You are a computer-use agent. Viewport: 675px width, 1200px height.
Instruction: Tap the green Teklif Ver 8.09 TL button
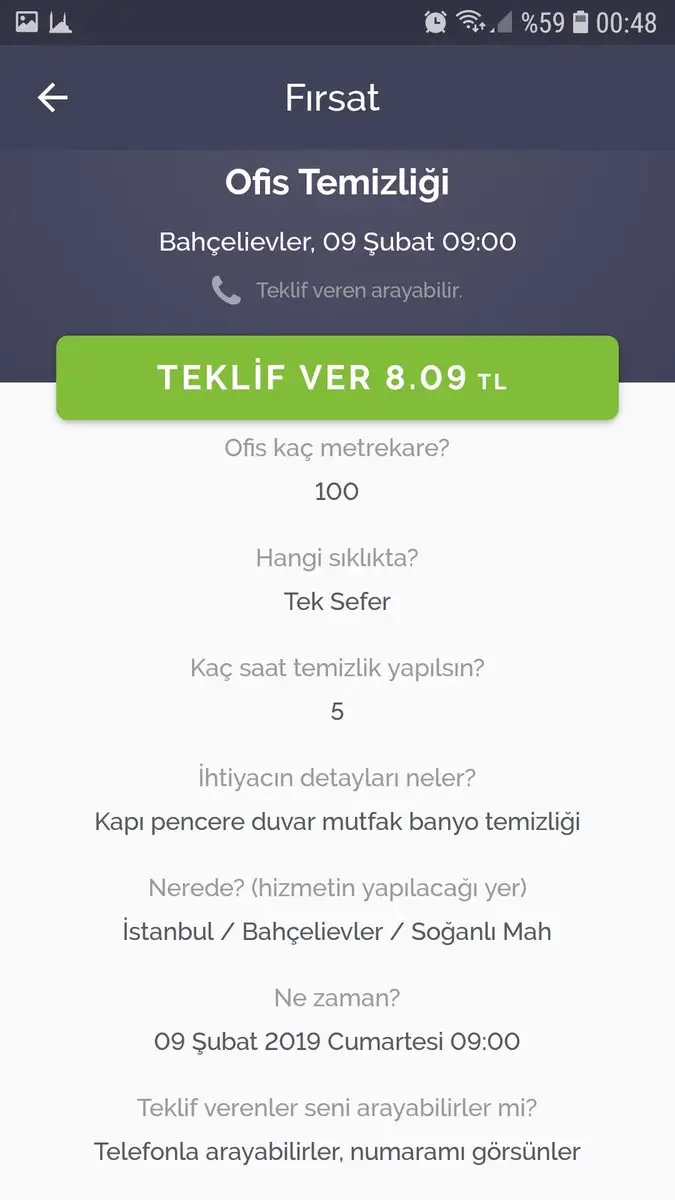[x=337, y=378]
